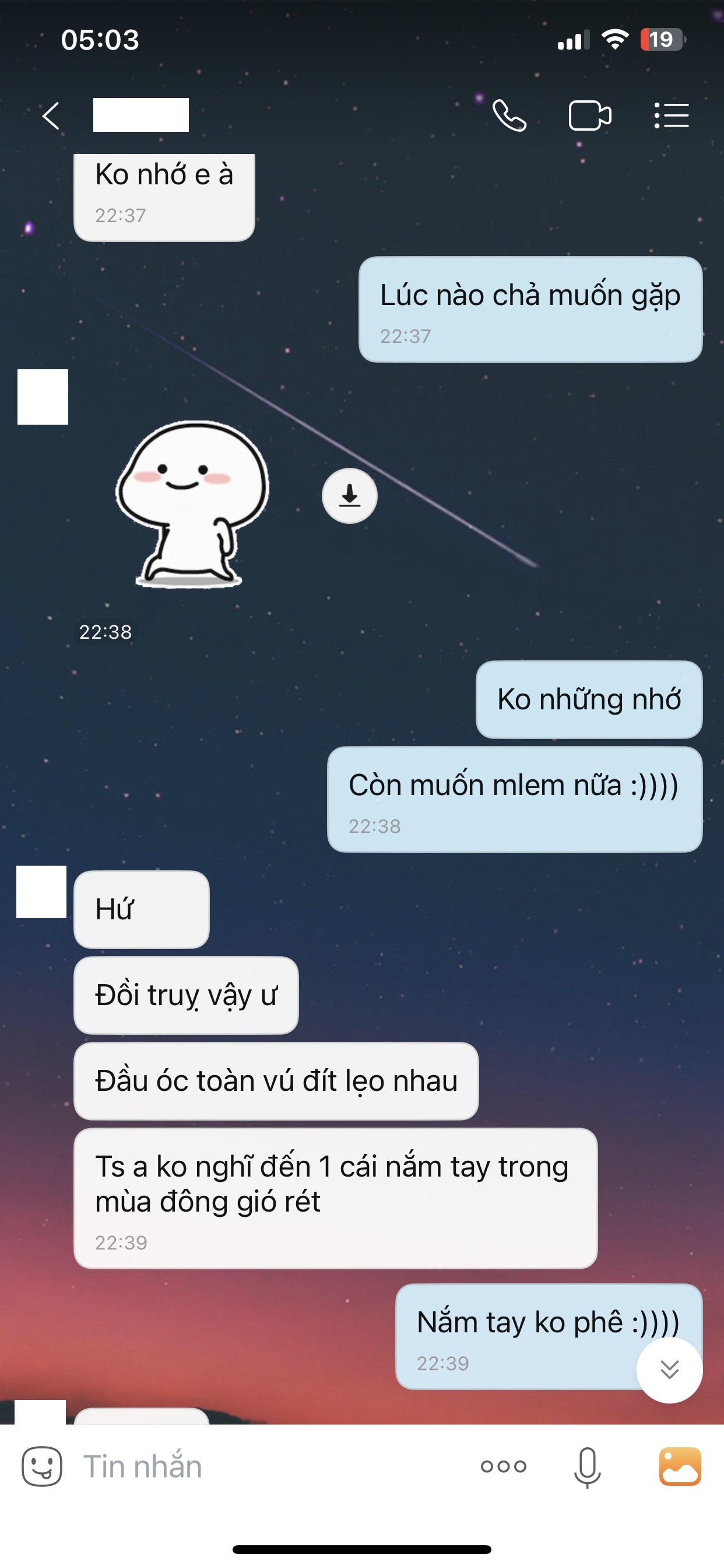Open more attachment options
The image size is (724, 1568).
point(503,1466)
